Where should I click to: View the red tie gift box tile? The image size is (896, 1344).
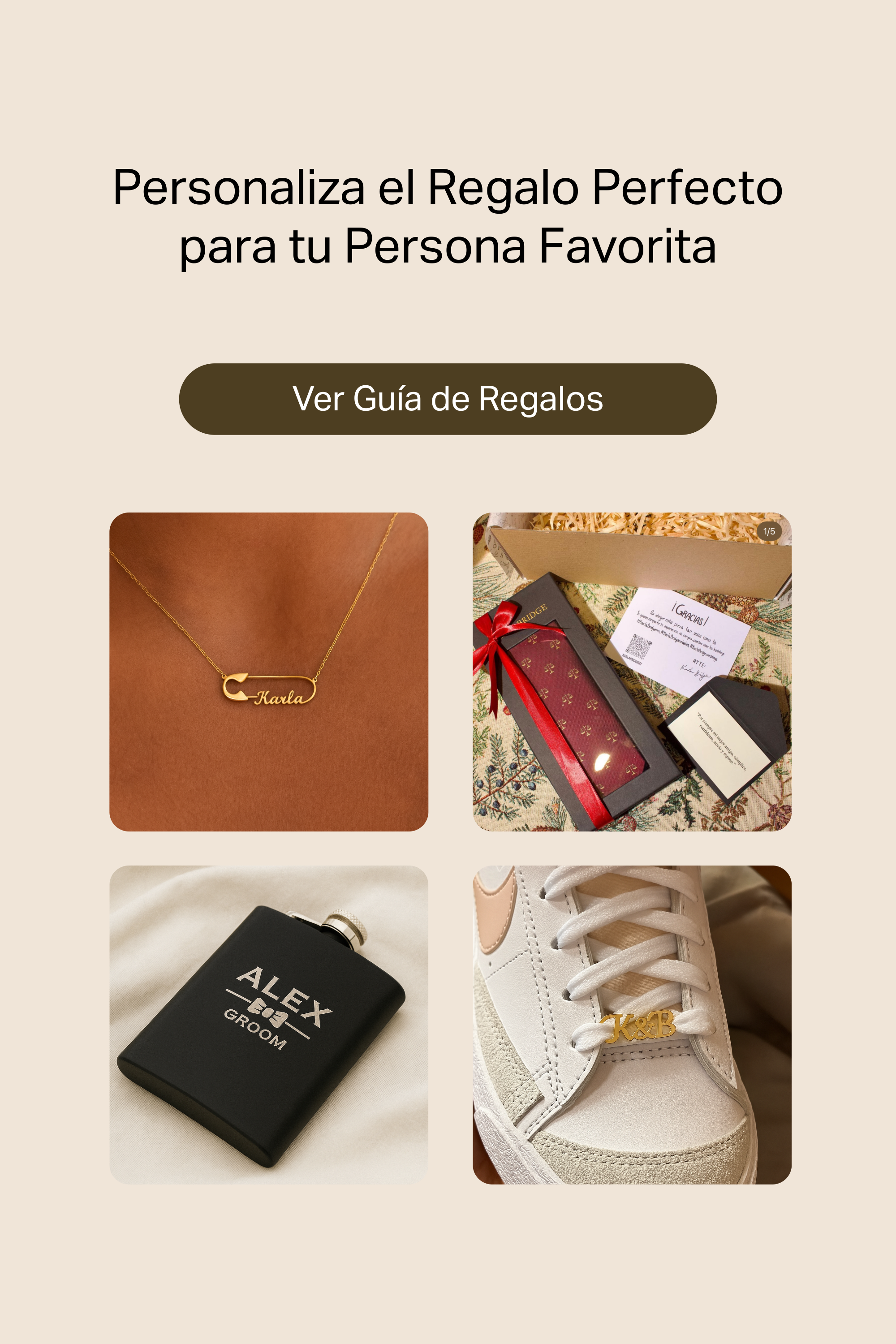[x=631, y=672]
